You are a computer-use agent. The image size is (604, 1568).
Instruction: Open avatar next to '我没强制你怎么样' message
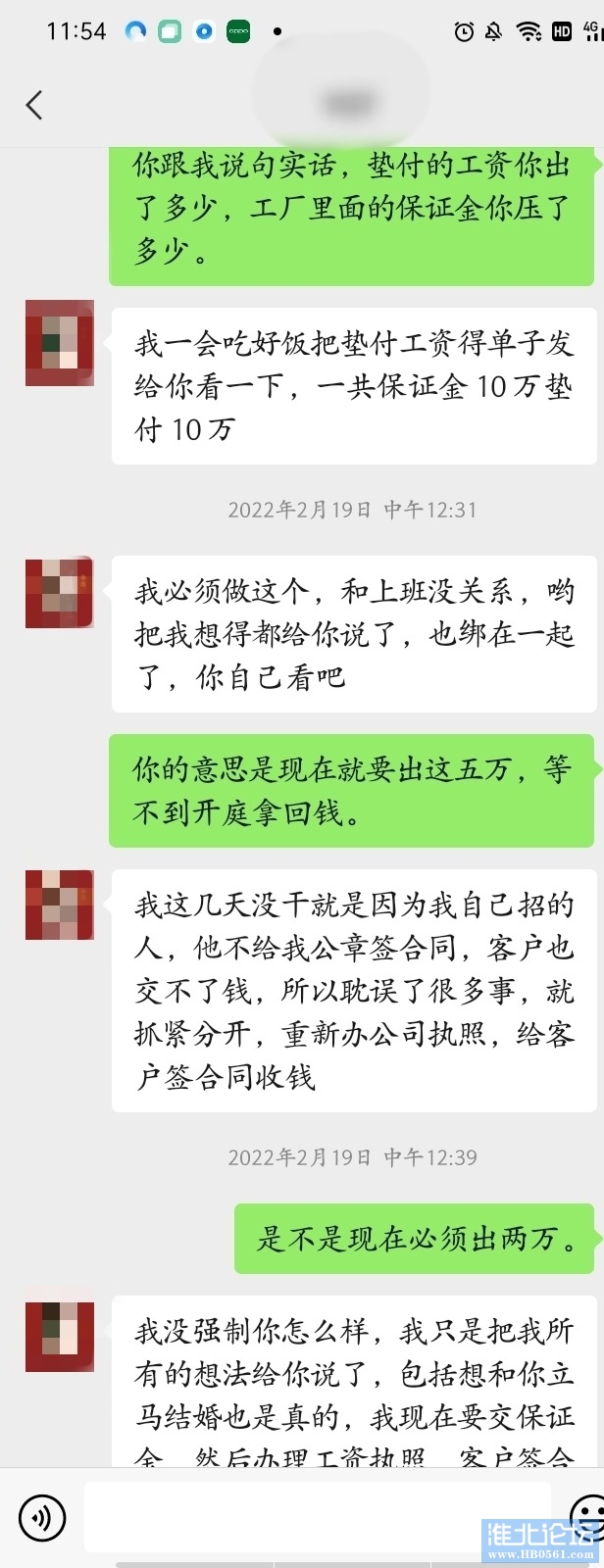pyautogui.click(x=60, y=1336)
